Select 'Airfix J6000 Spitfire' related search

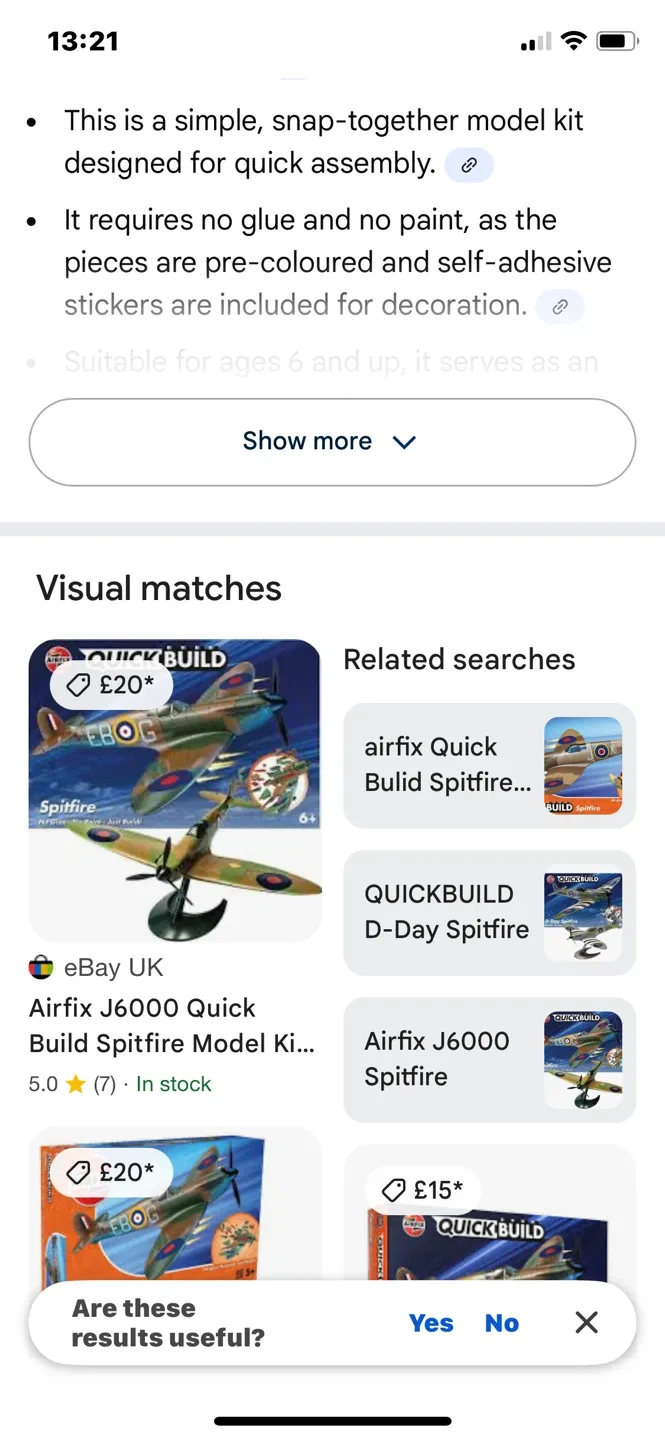[489, 1059]
